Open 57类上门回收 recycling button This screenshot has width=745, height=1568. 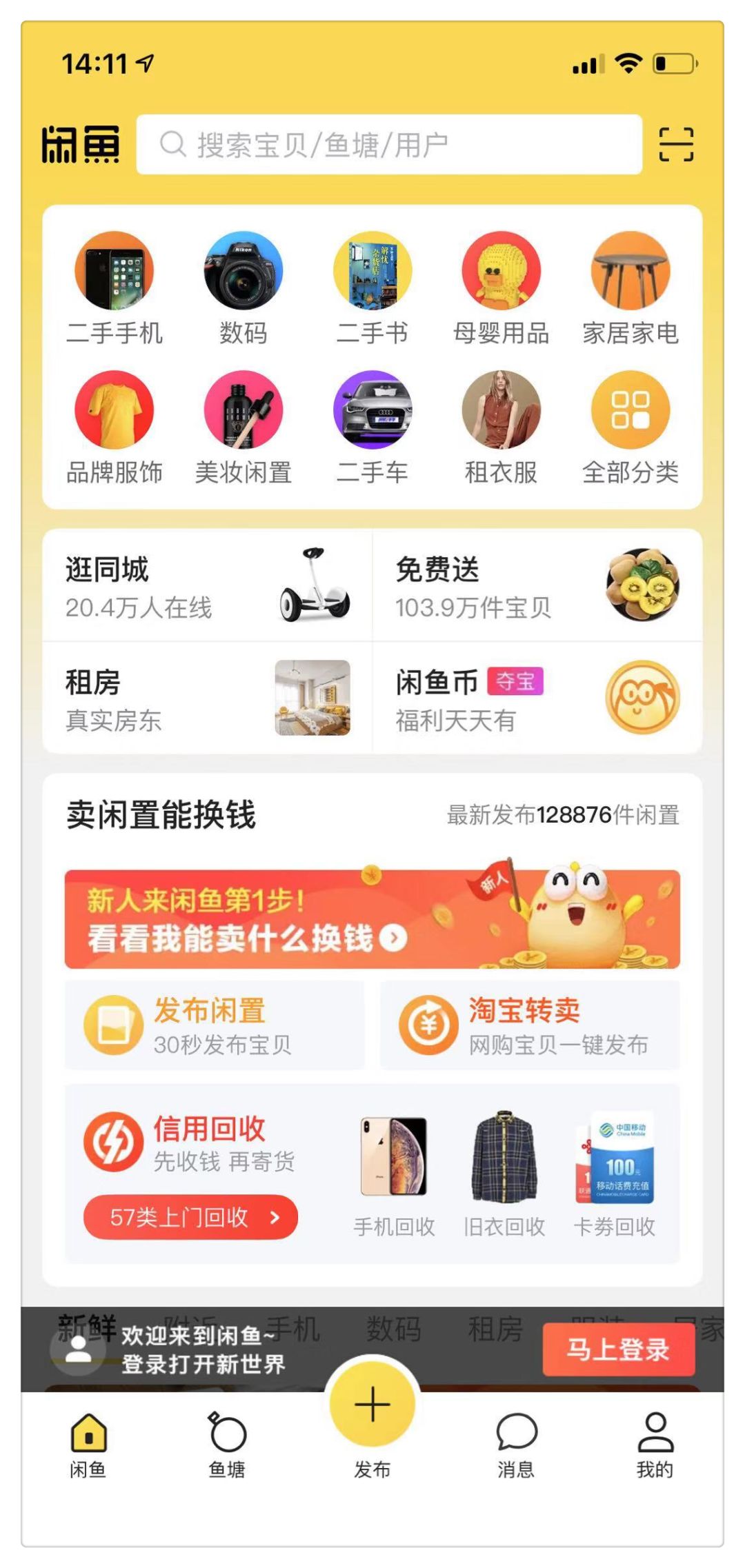coord(190,1216)
